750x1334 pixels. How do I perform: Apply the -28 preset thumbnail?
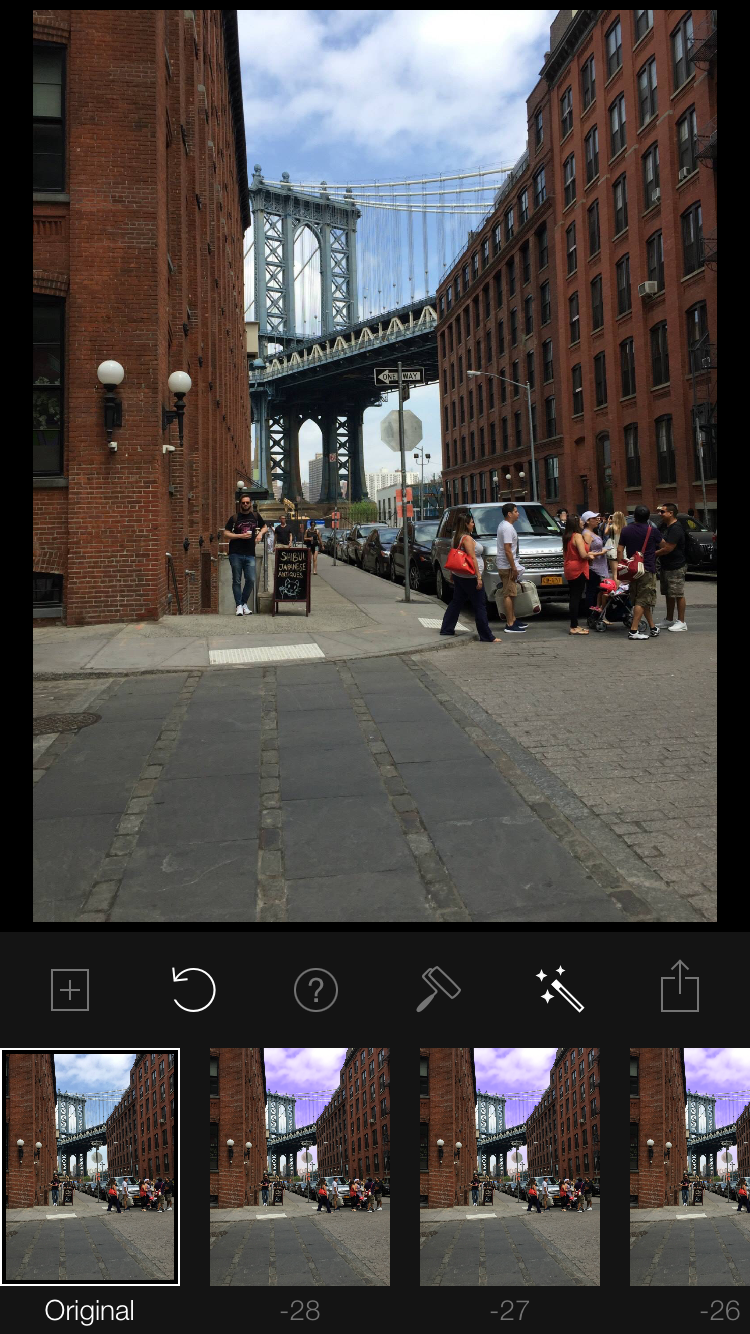pos(300,1166)
